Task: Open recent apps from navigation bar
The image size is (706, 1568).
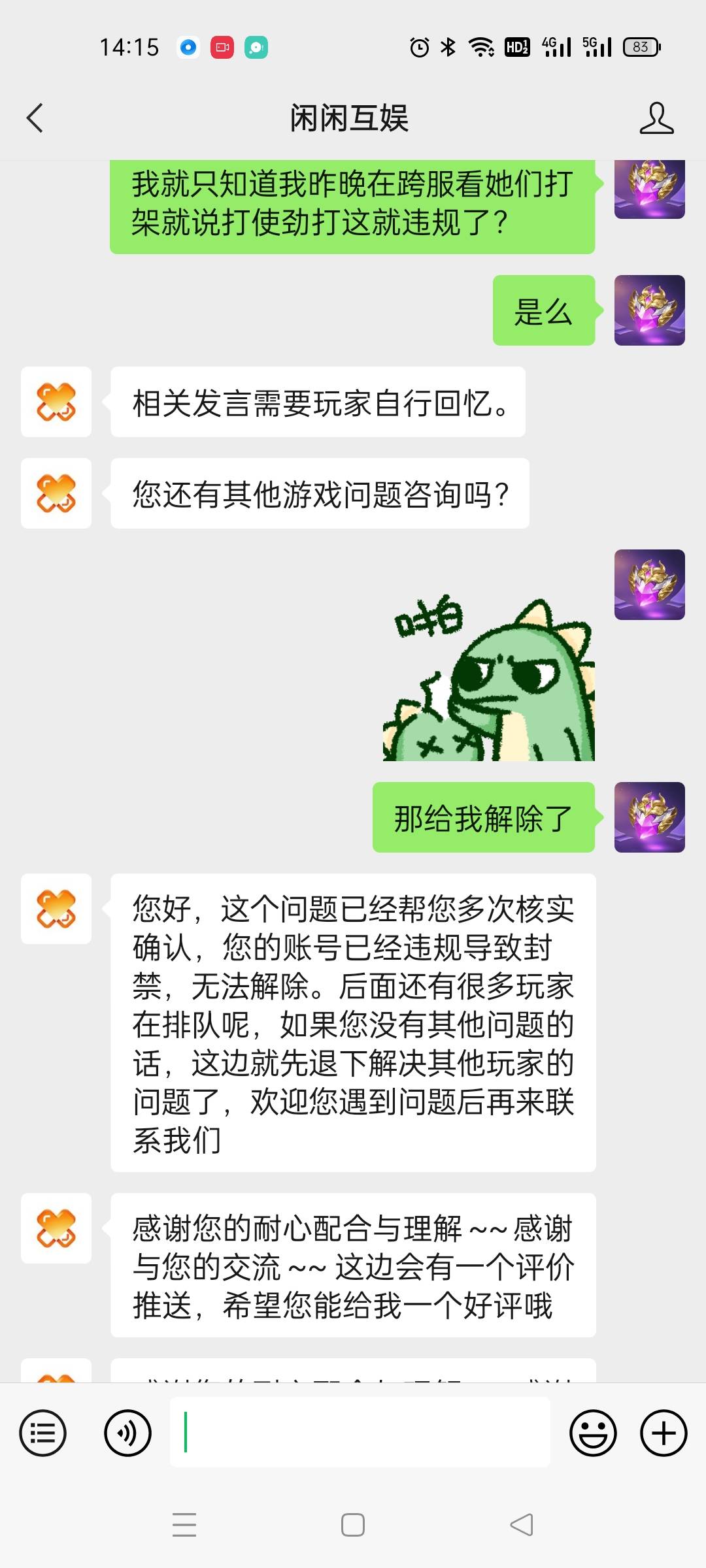Action: [x=184, y=1525]
